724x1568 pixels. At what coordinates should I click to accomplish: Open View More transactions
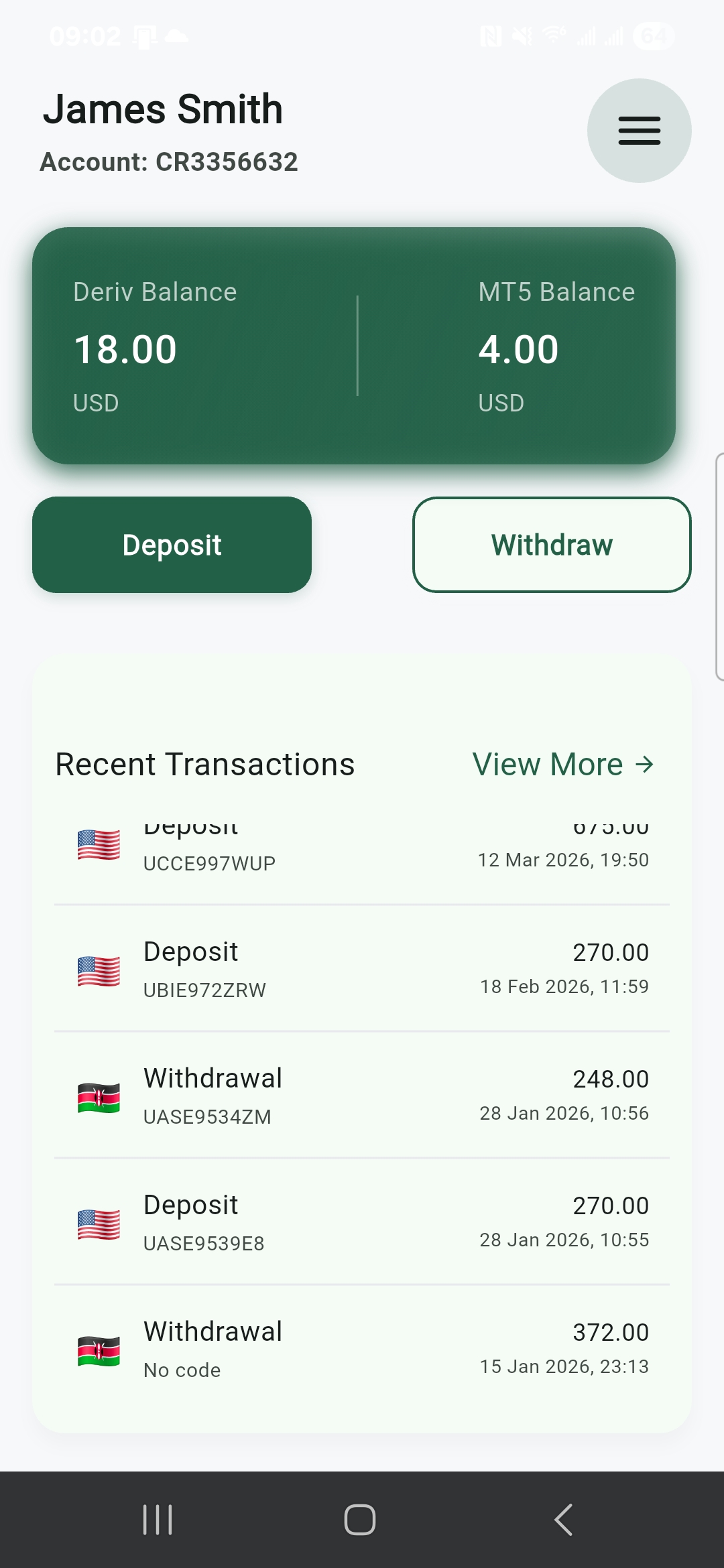tap(563, 763)
